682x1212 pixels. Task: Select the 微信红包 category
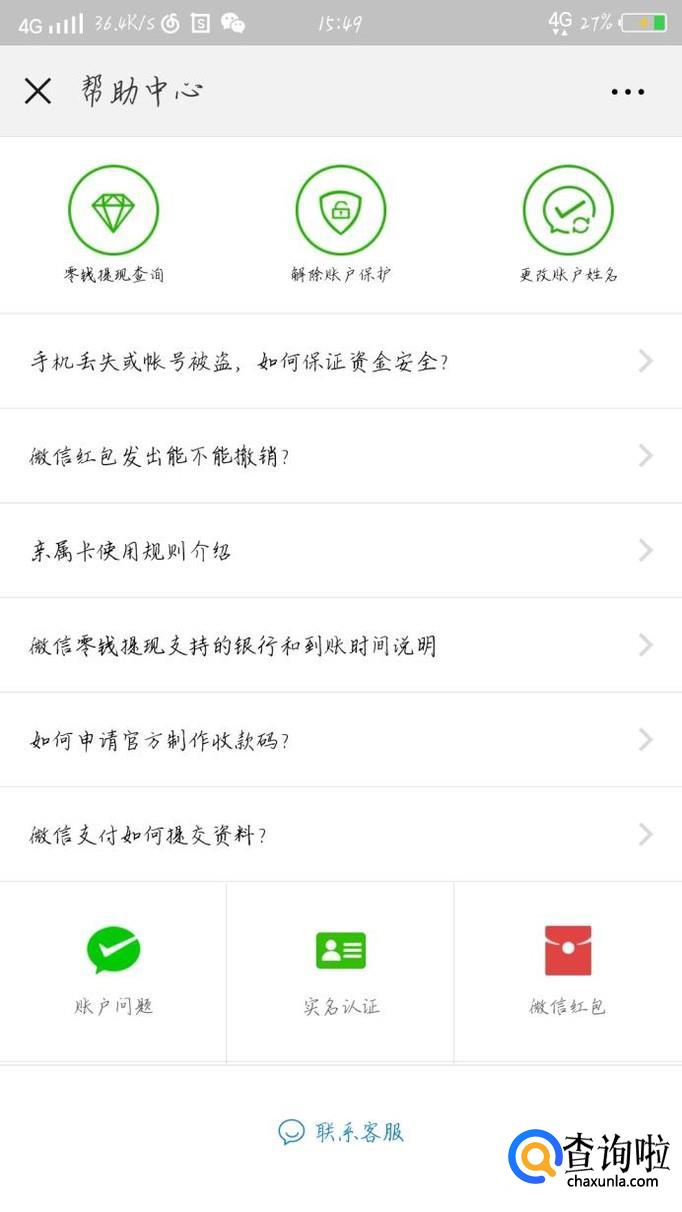pyautogui.click(x=568, y=970)
